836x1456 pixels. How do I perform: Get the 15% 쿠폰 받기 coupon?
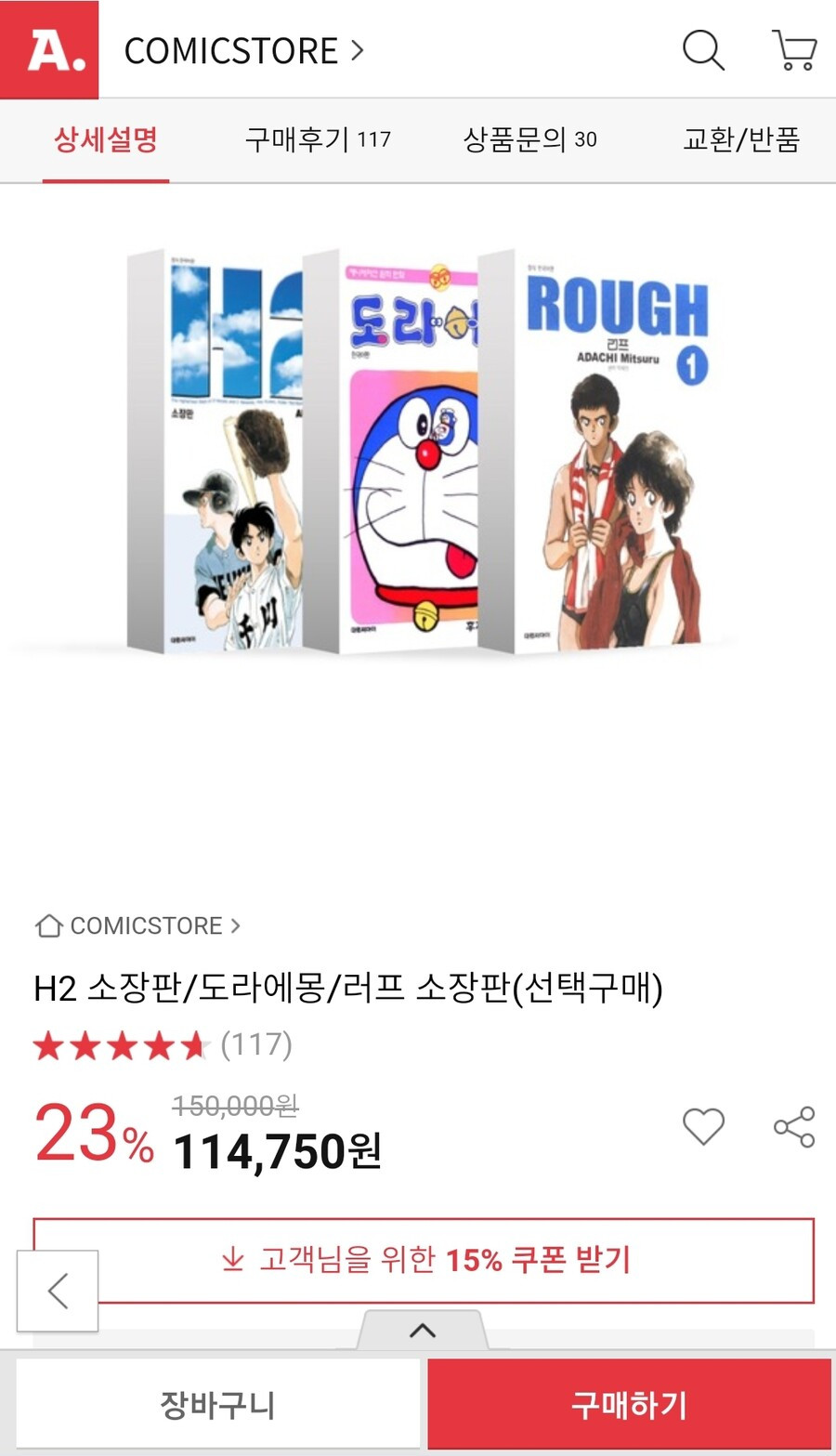click(x=424, y=1260)
